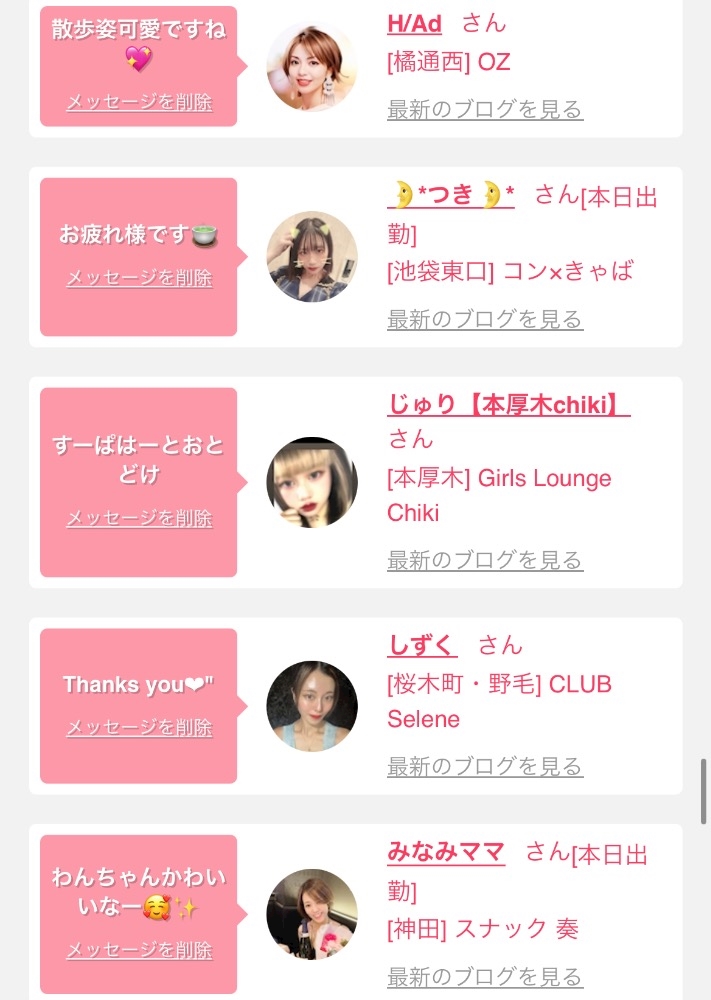Delete the すーぱはーとおとどけ message
The image size is (711, 1000).
coord(139,518)
